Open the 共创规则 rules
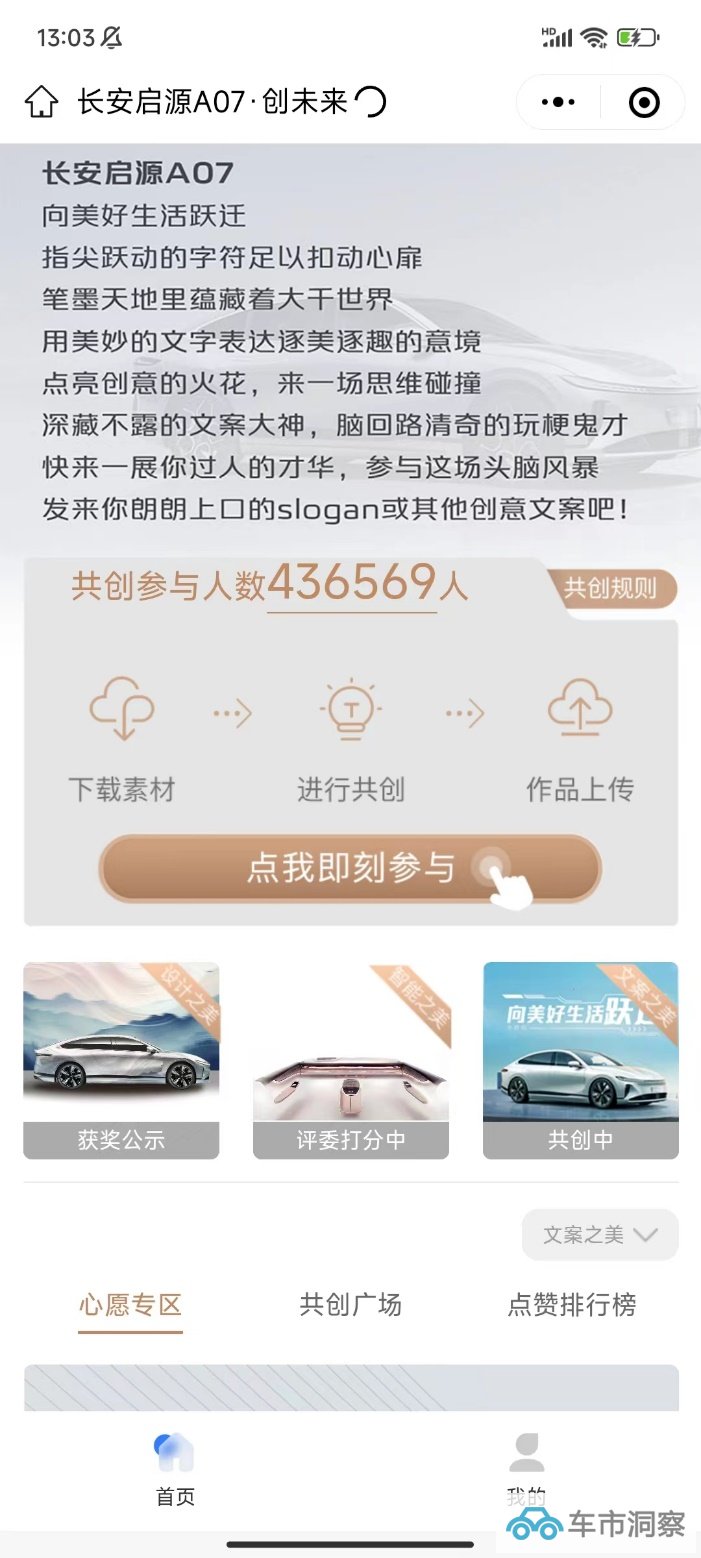The width and height of the screenshot is (701, 1558). pos(611,588)
